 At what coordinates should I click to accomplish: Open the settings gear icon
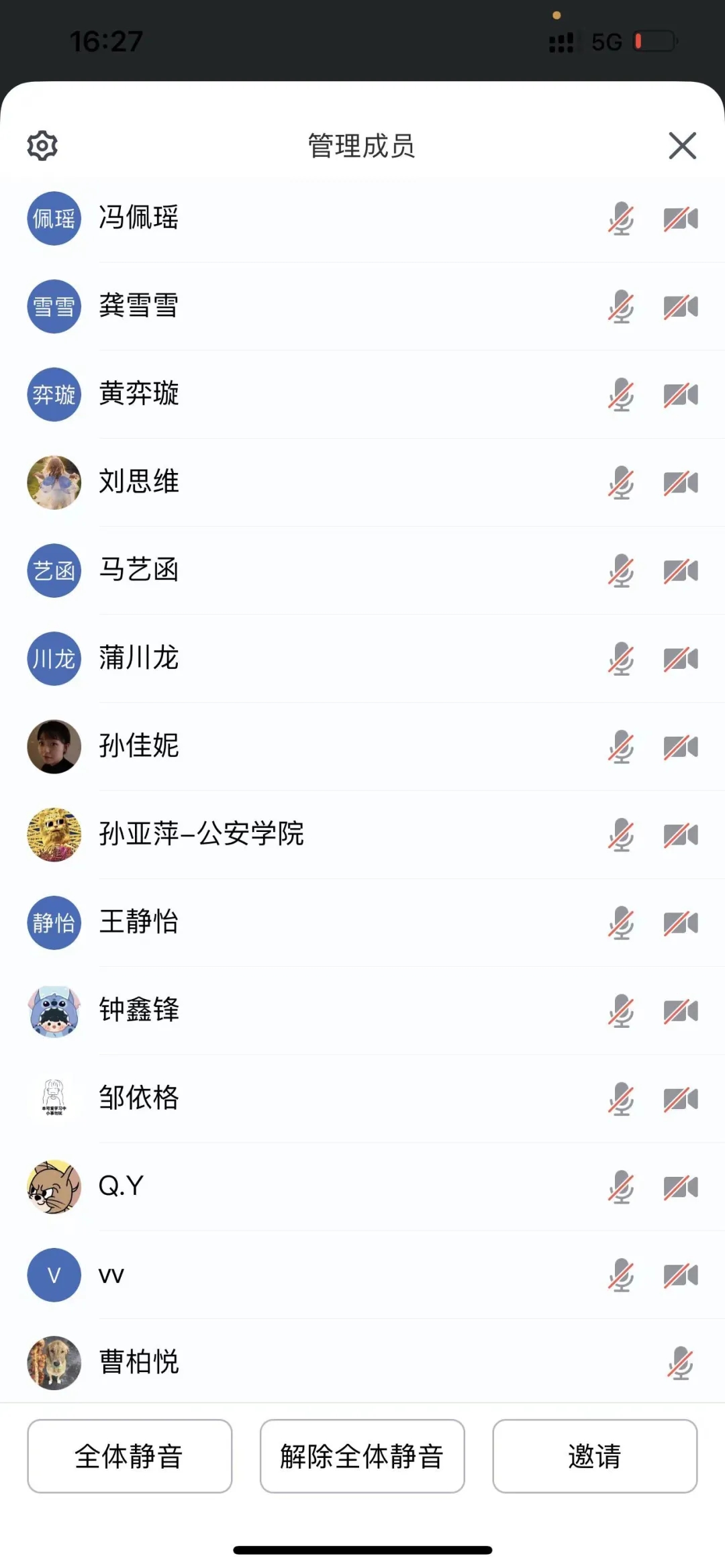42,146
